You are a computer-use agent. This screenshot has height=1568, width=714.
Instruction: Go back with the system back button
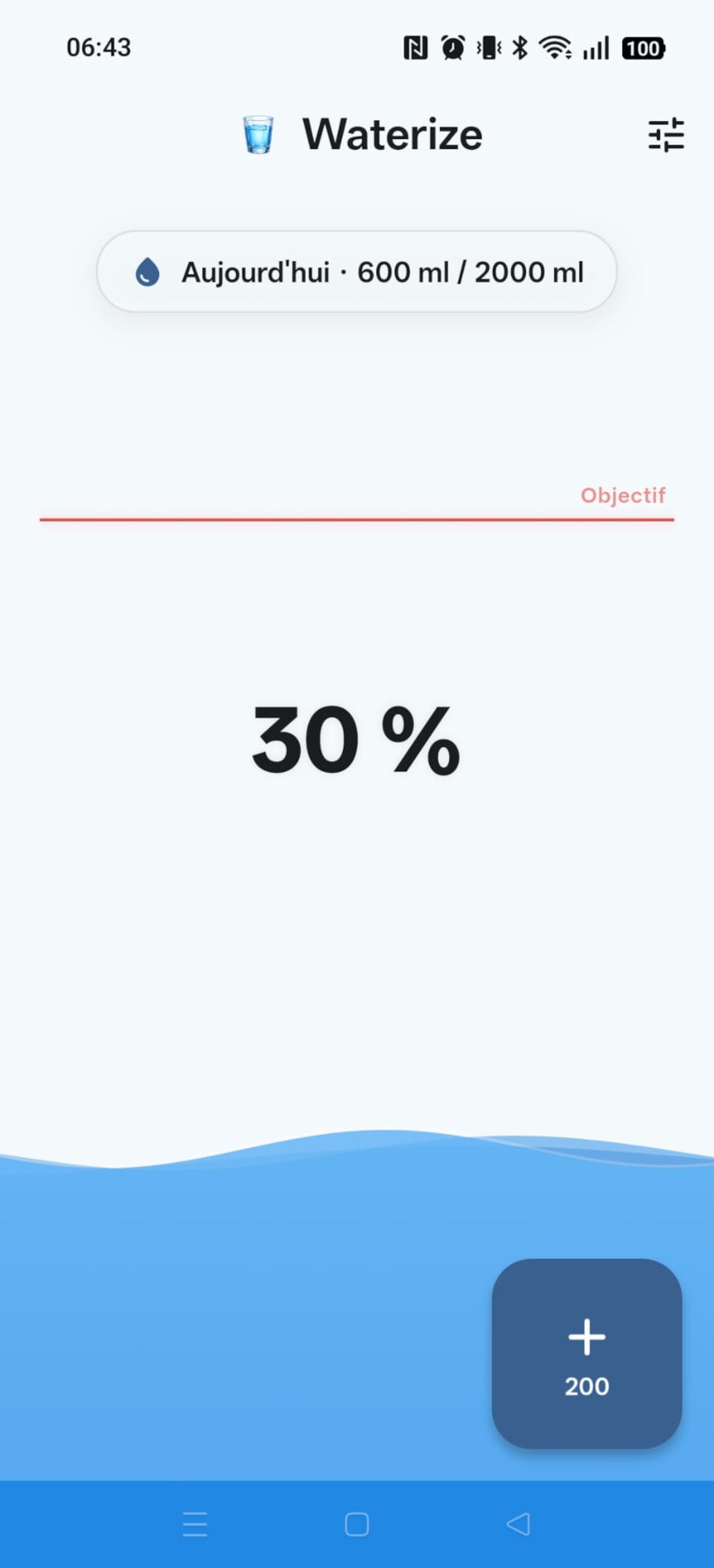[518, 1524]
